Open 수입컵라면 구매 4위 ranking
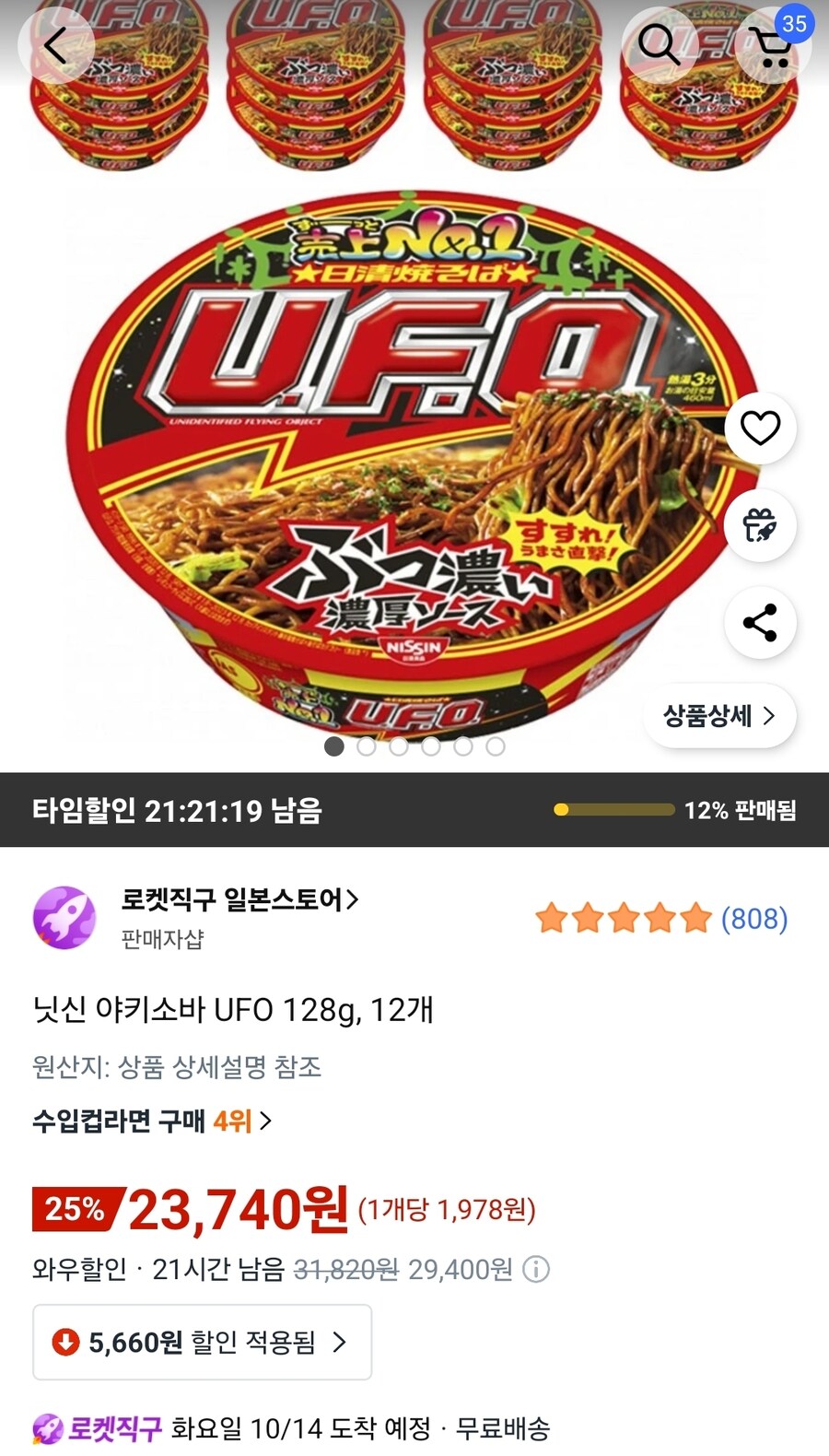829x1456 pixels. coord(152,1121)
